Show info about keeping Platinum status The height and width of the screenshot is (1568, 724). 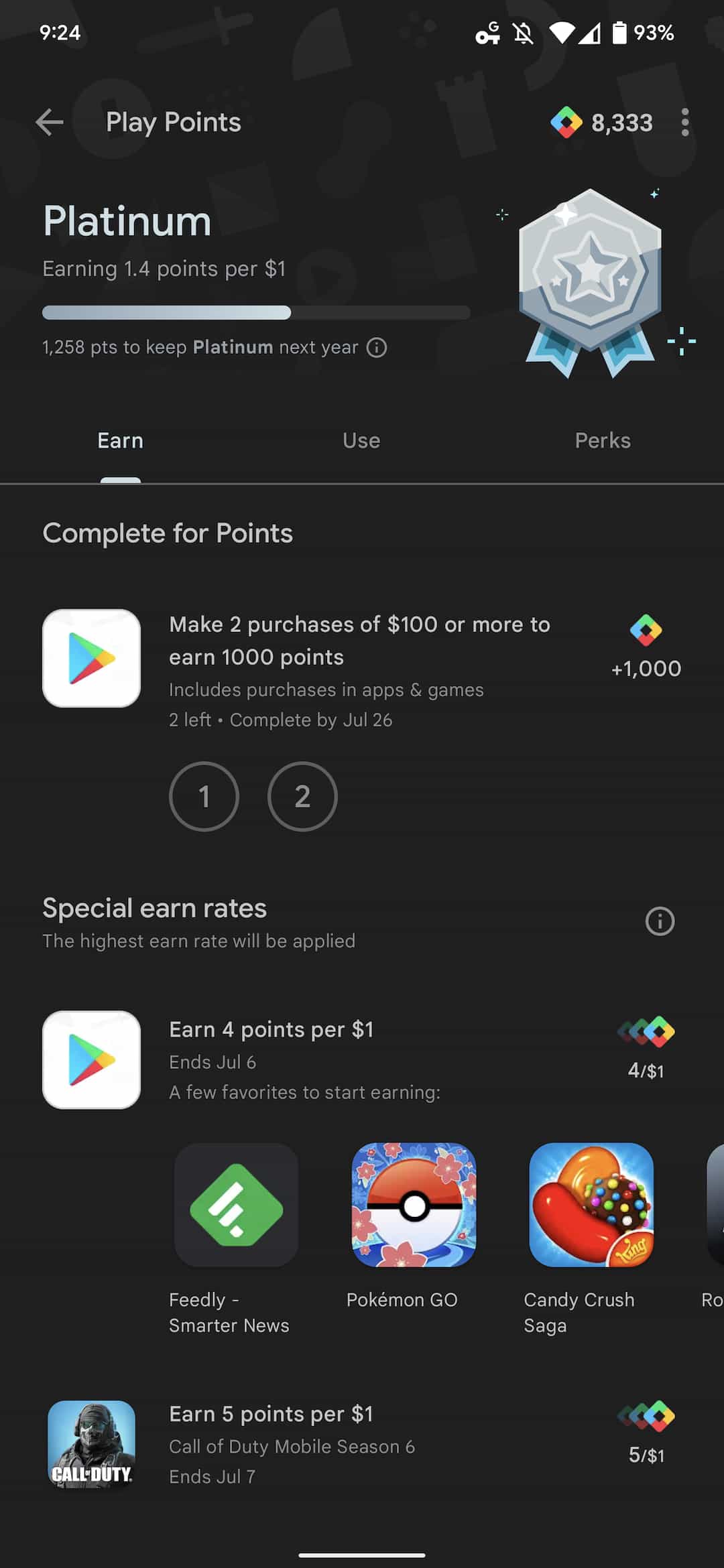377,348
